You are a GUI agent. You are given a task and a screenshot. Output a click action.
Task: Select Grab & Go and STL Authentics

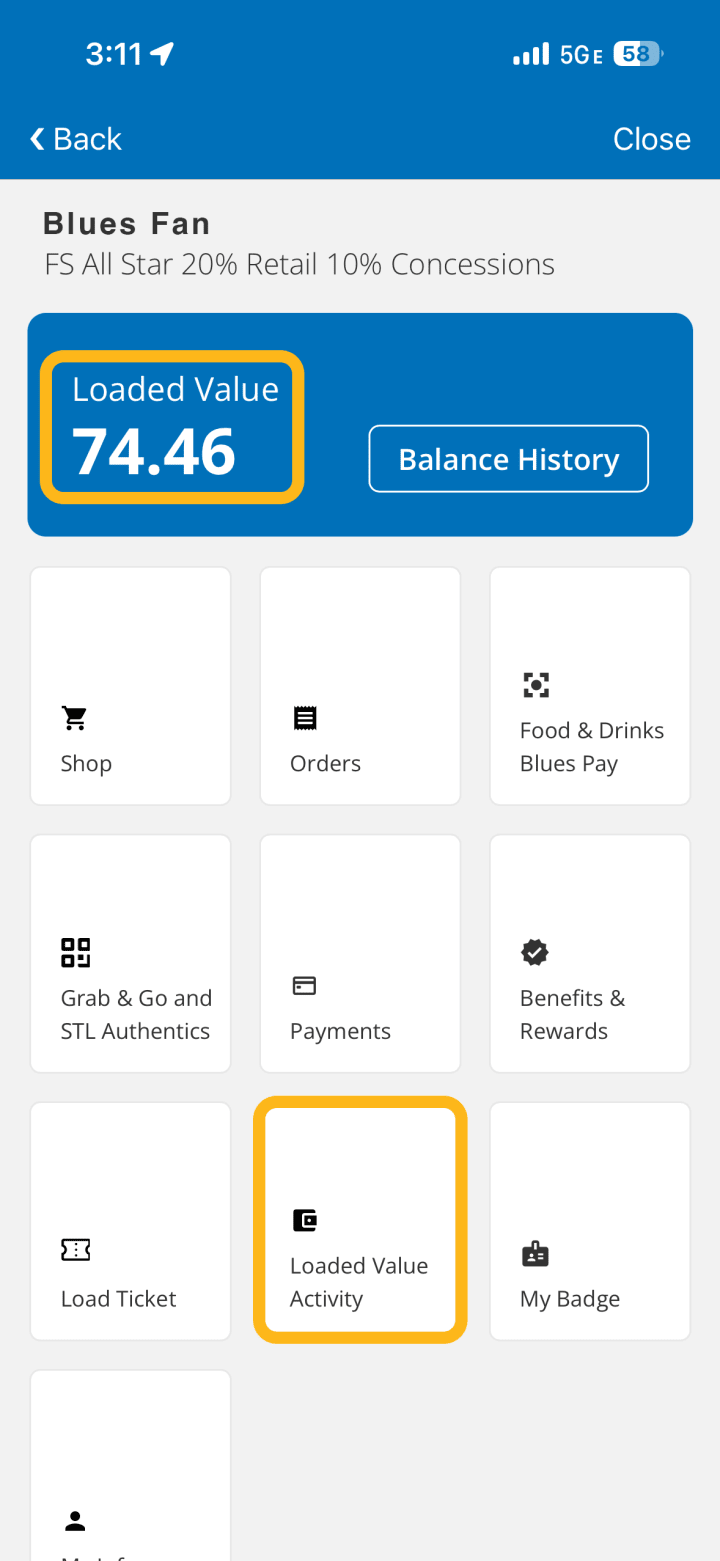[131, 954]
